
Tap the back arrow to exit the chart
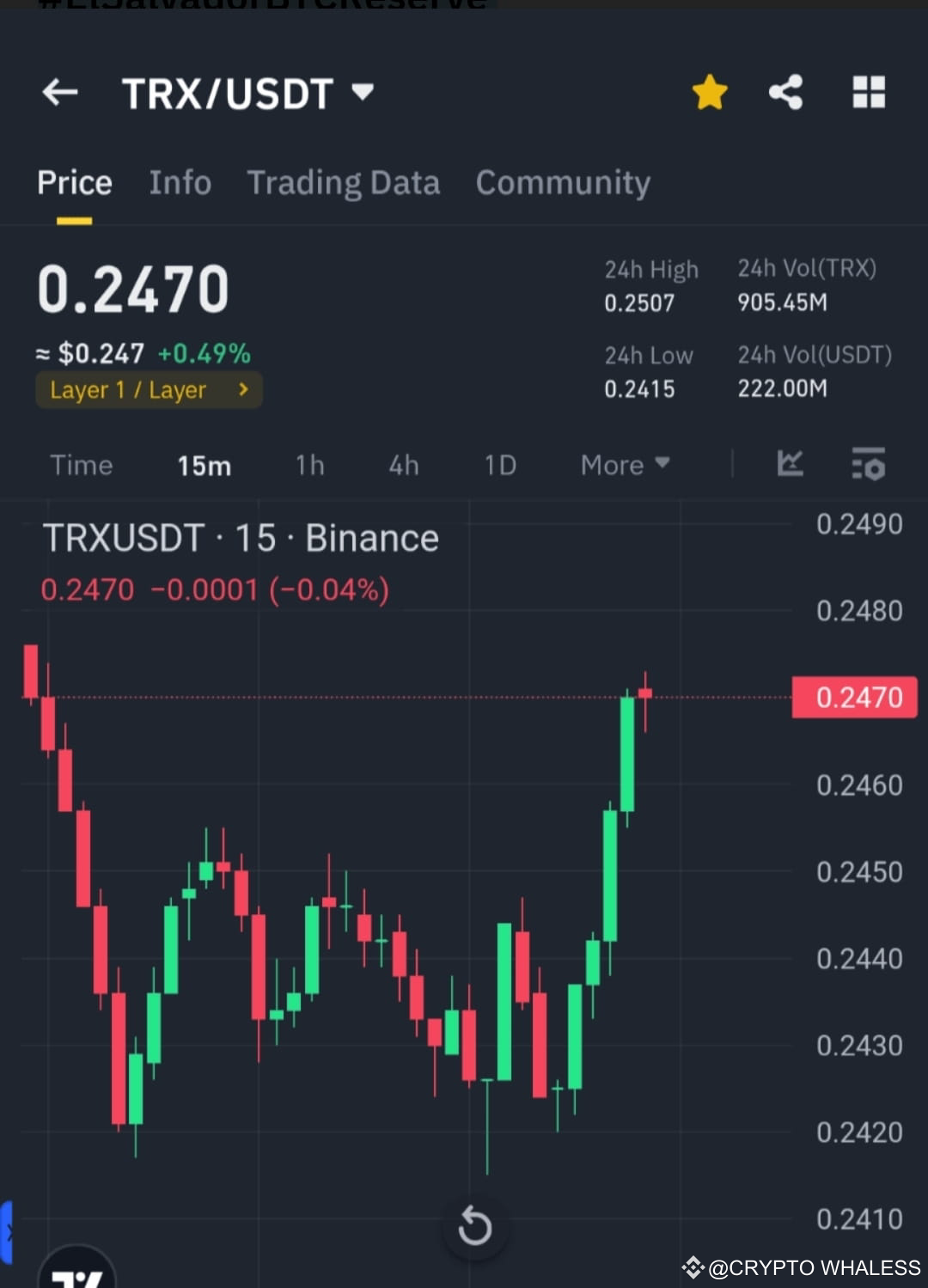58,93
